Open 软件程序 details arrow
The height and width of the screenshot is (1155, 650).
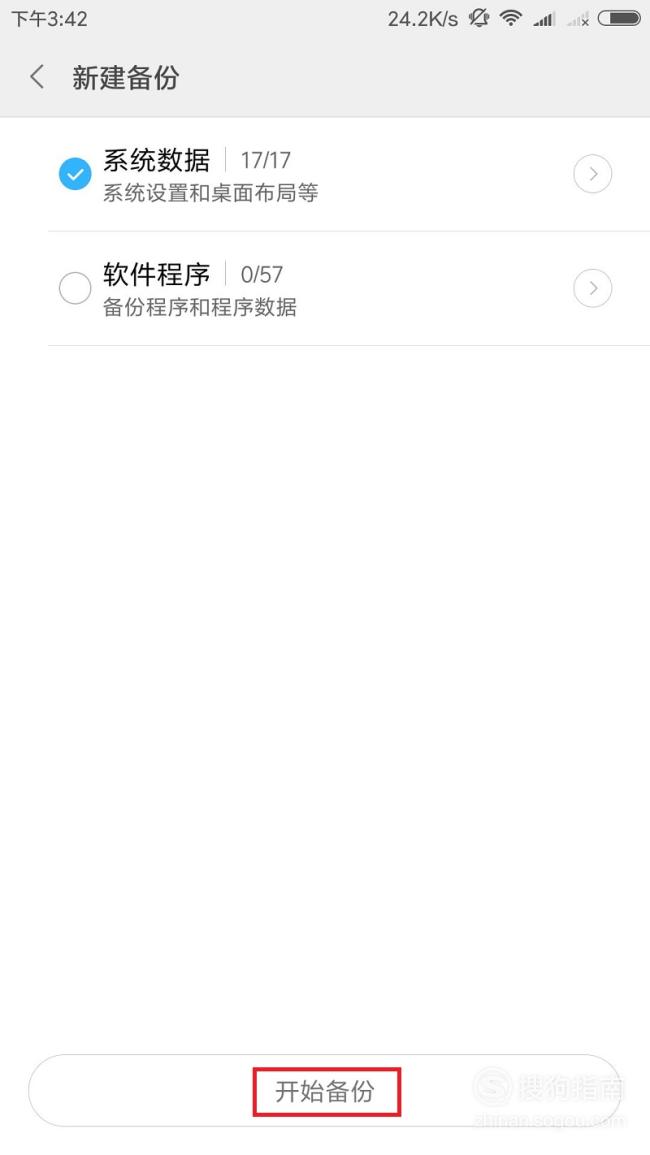(x=593, y=288)
